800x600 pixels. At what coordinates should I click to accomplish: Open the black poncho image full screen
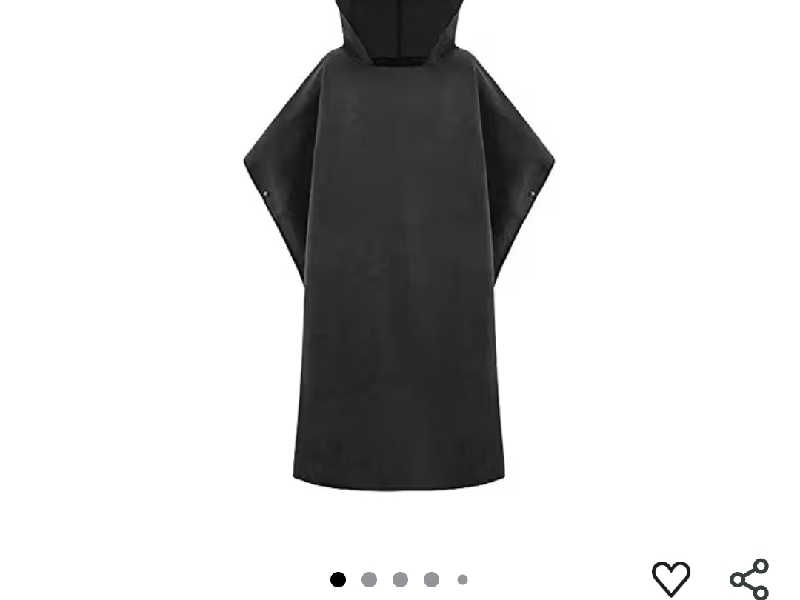coord(399,260)
